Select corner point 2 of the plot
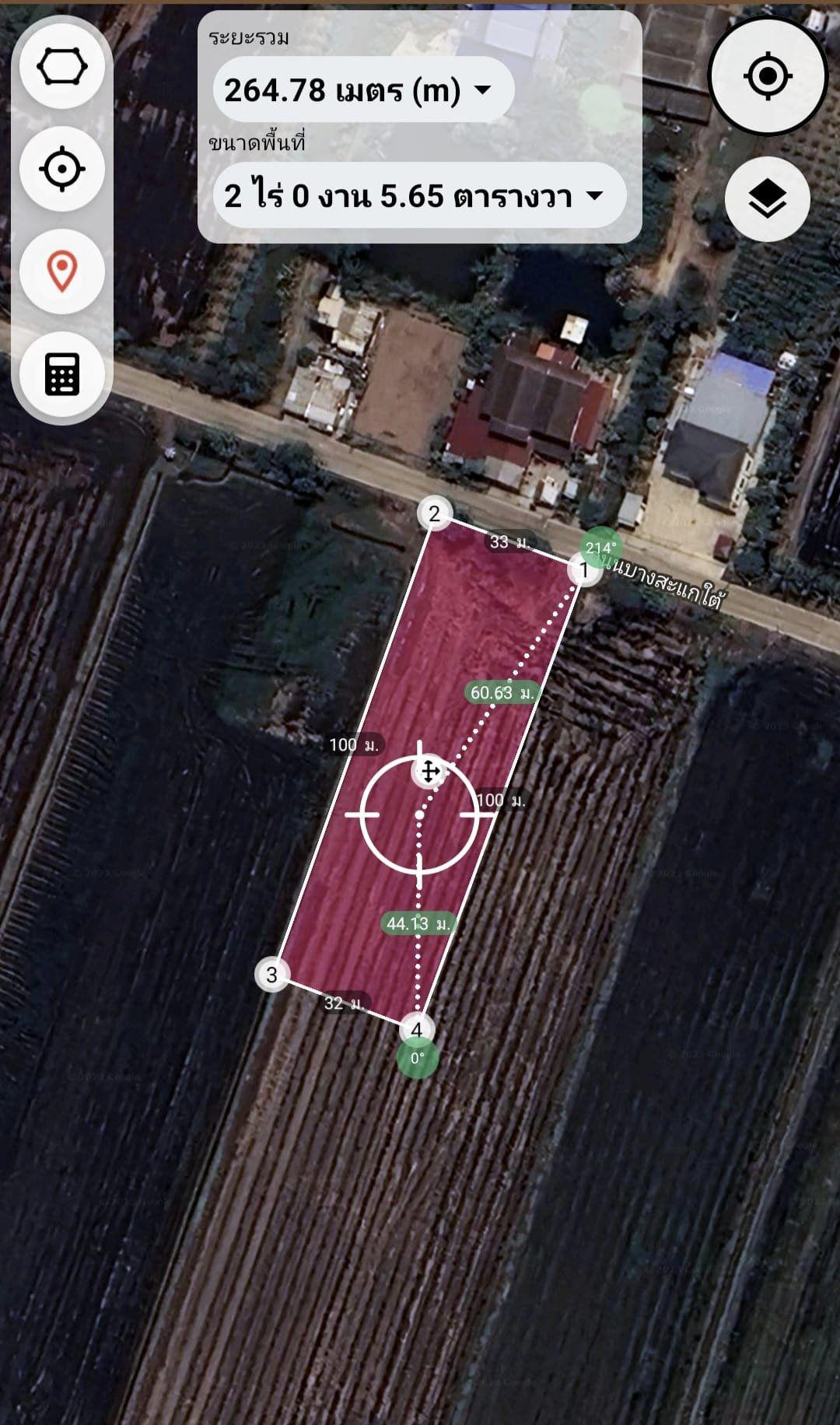840x1425 pixels. 435,513
